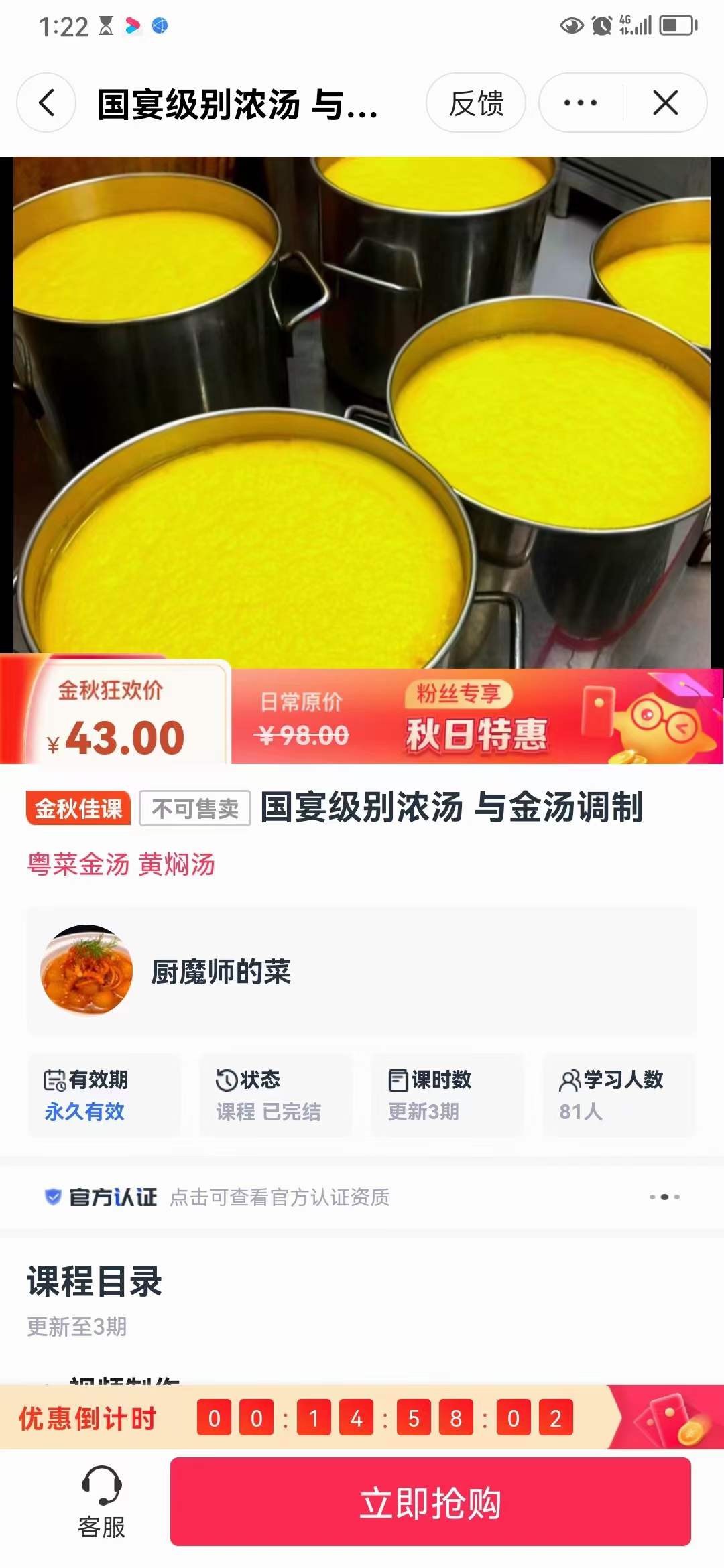This screenshot has width=724, height=1568.
Task: Click the 反馈 feedback button
Action: point(475,103)
